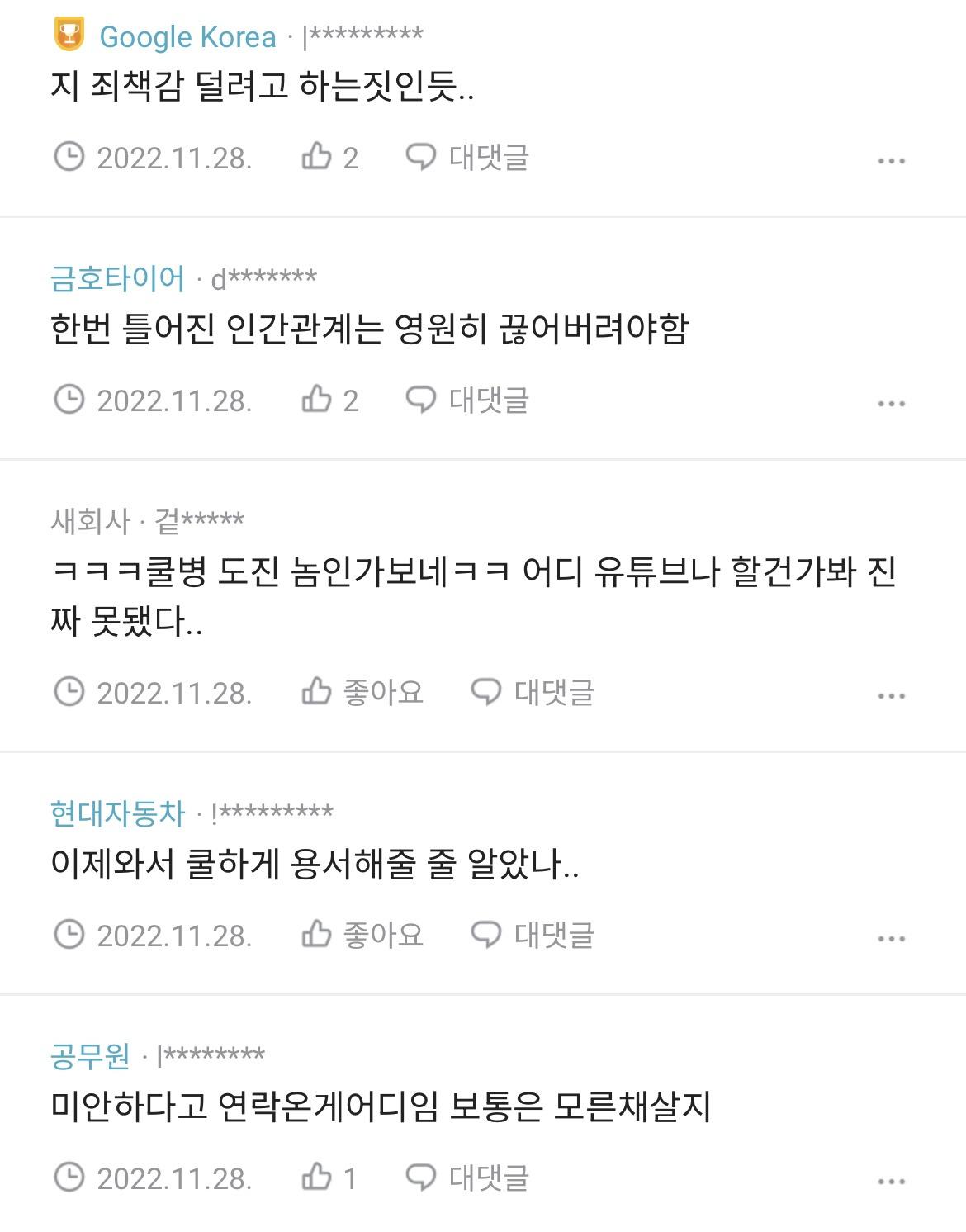This screenshot has height=1232, width=966.
Task: Reply to the 현대자동차 comment
Action: (x=533, y=935)
